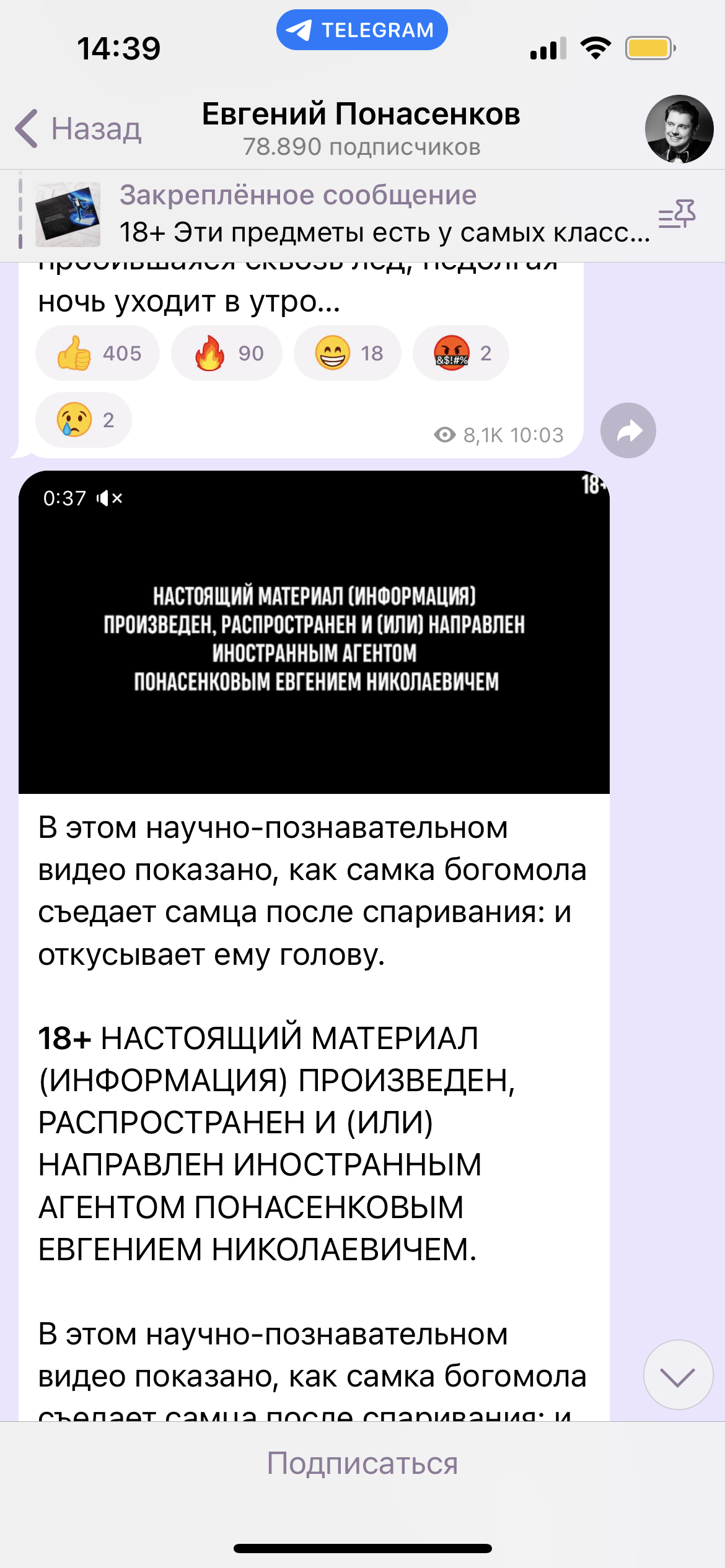This screenshot has height=1568, width=725.
Task: Tap the crying face reaction chip
Action: point(84,420)
